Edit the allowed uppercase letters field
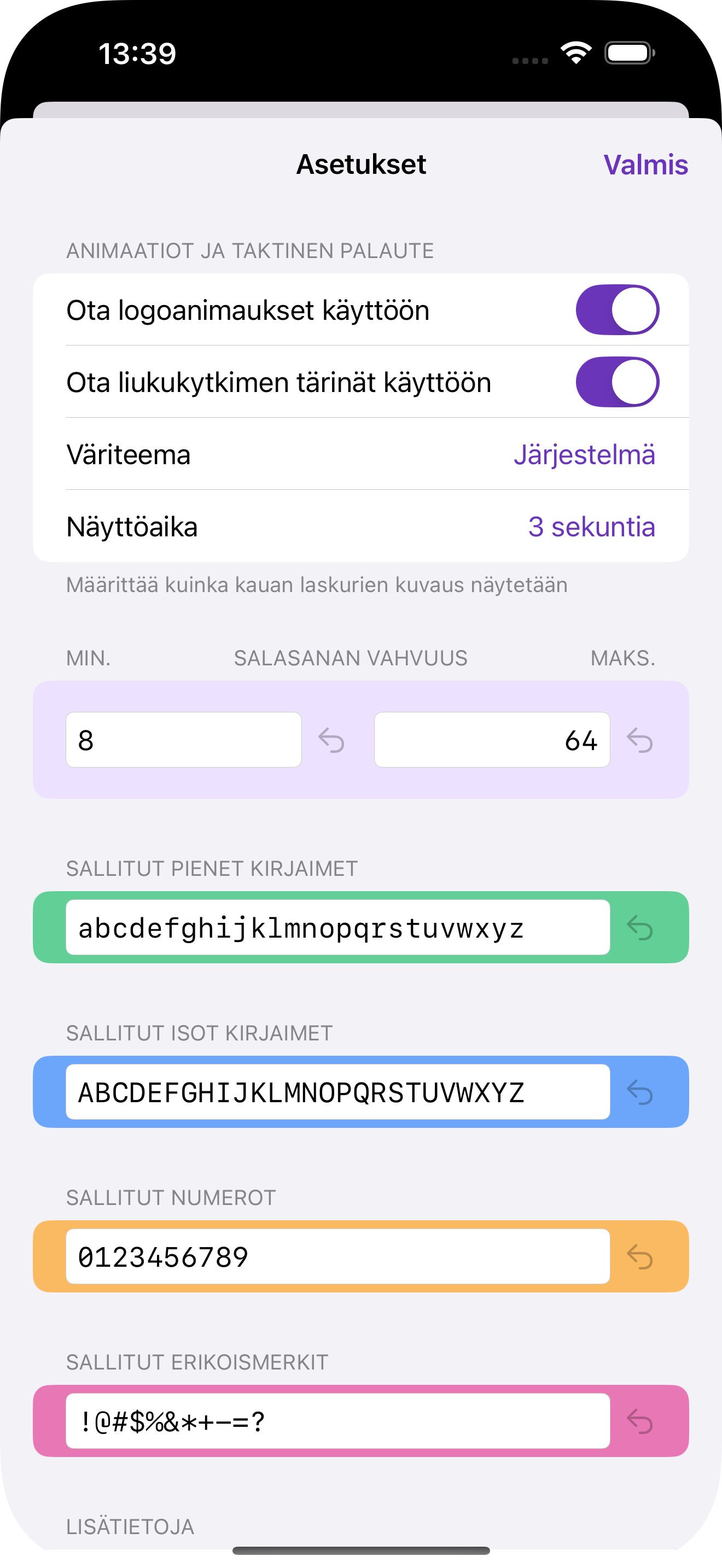The width and height of the screenshot is (722, 1568). [x=337, y=1092]
